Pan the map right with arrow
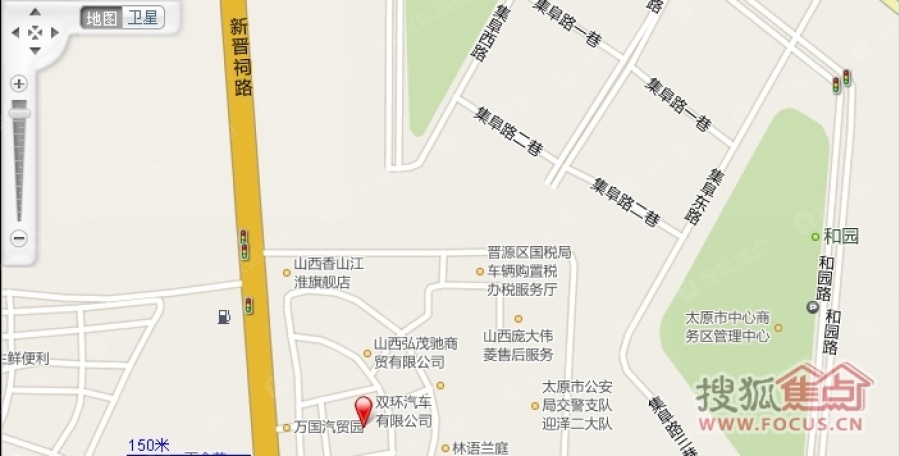900x456 pixels. (55, 32)
